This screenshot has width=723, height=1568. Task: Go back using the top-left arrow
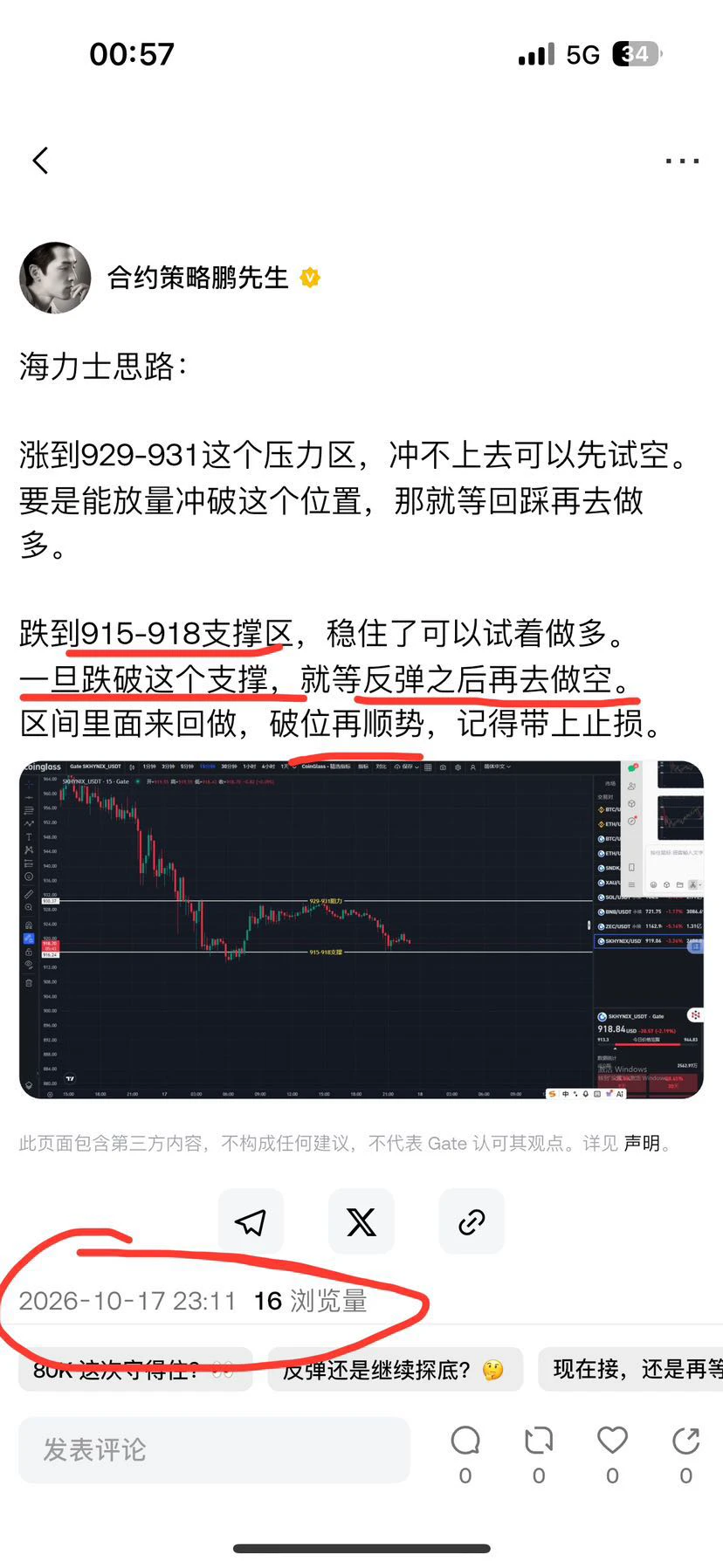tap(40, 161)
